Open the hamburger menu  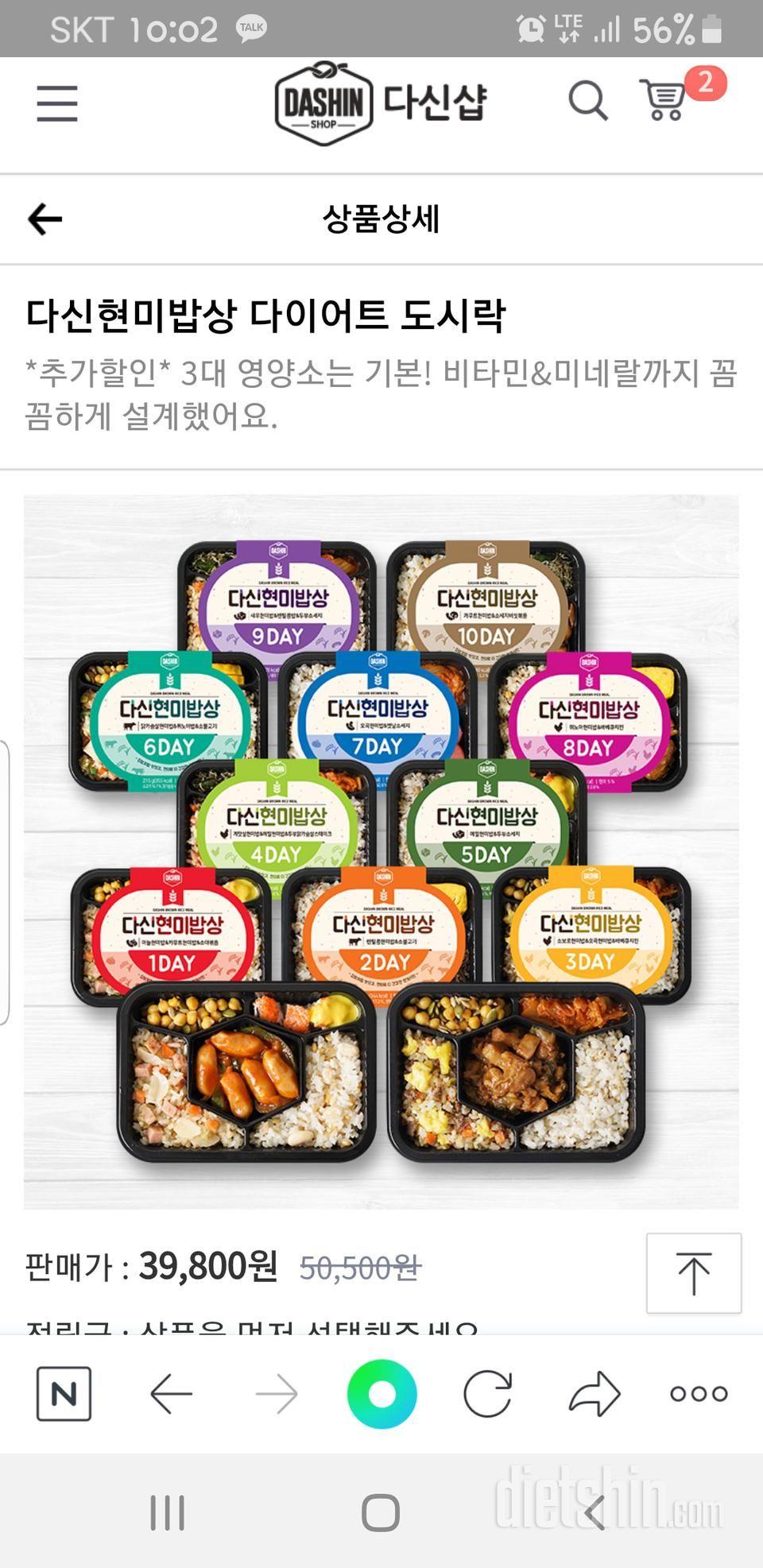pyautogui.click(x=57, y=104)
